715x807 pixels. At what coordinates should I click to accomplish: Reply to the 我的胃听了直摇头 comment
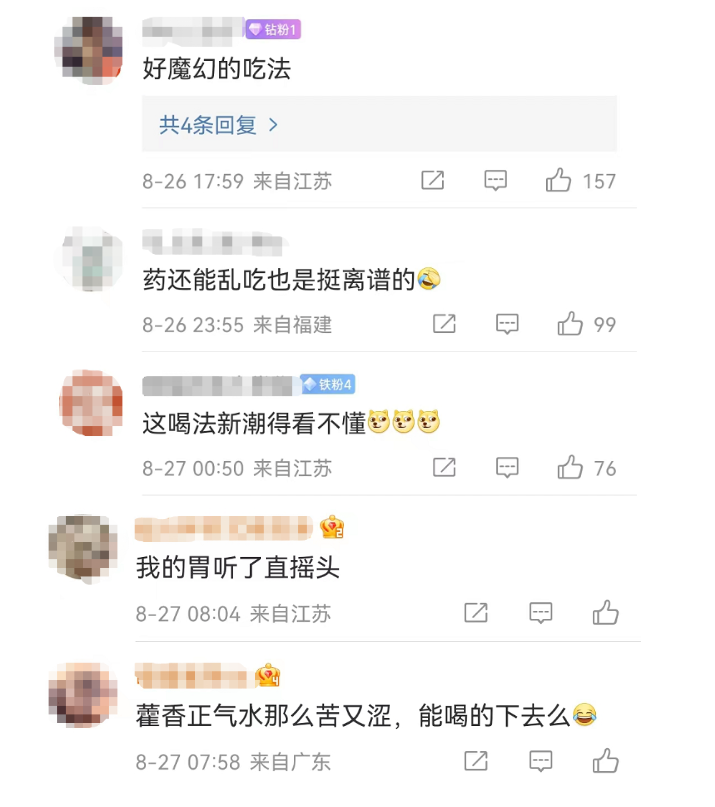540,613
